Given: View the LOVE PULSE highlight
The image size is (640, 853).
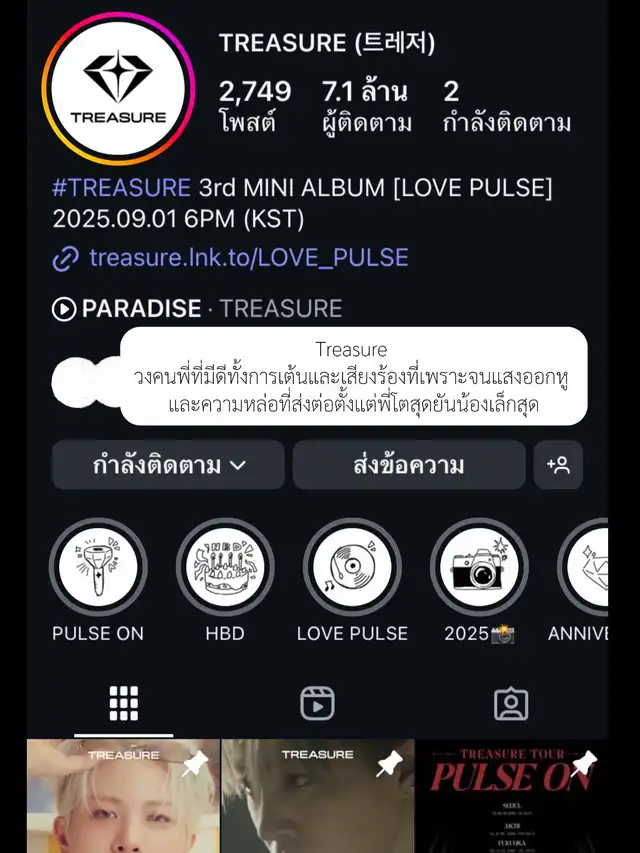Looking at the screenshot, I should tap(352, 567).
